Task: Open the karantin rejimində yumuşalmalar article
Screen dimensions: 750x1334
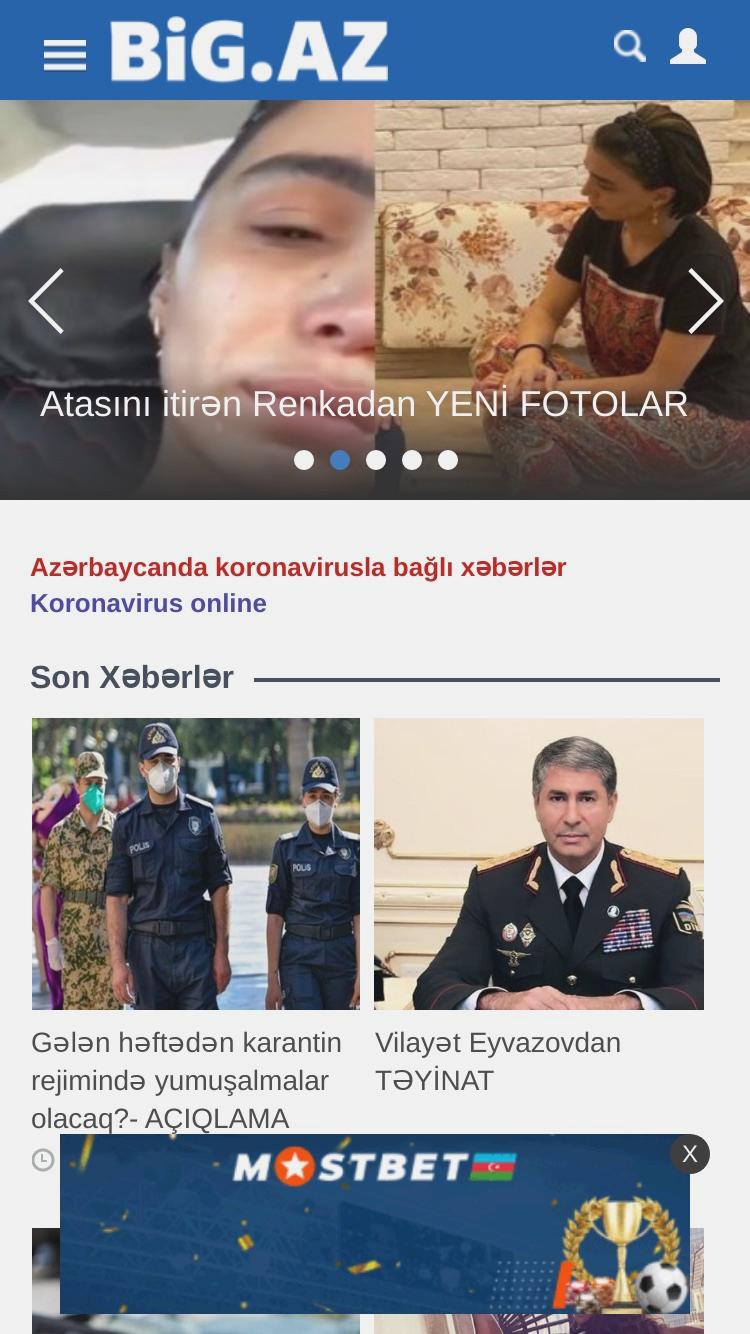Action: point(187,1080)
